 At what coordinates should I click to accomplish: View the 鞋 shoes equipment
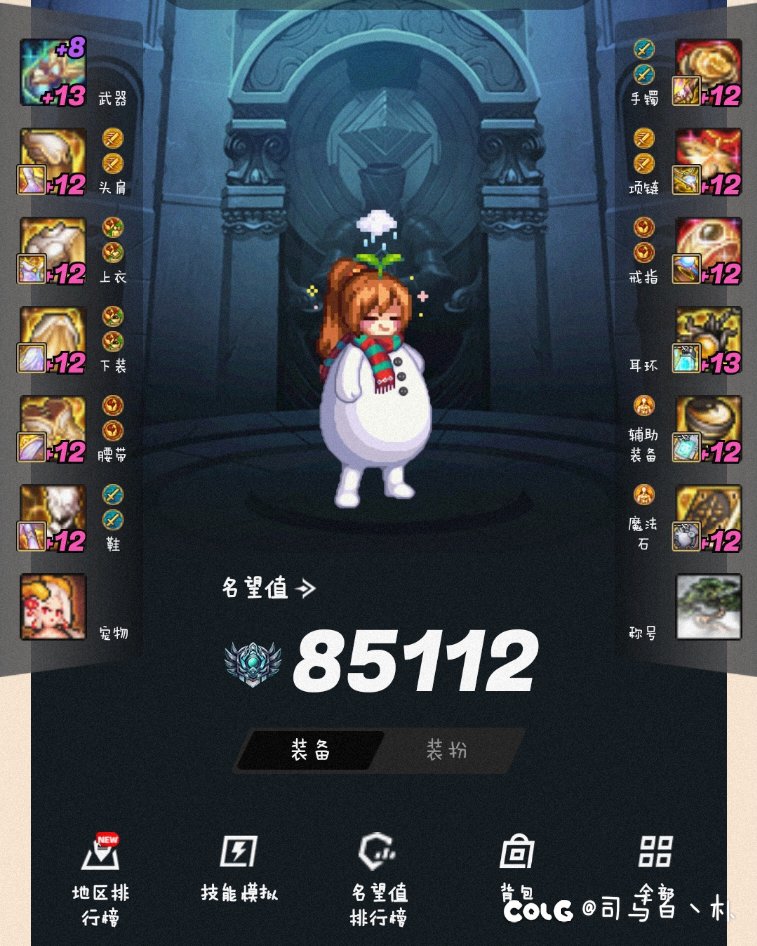click(53, 517)
